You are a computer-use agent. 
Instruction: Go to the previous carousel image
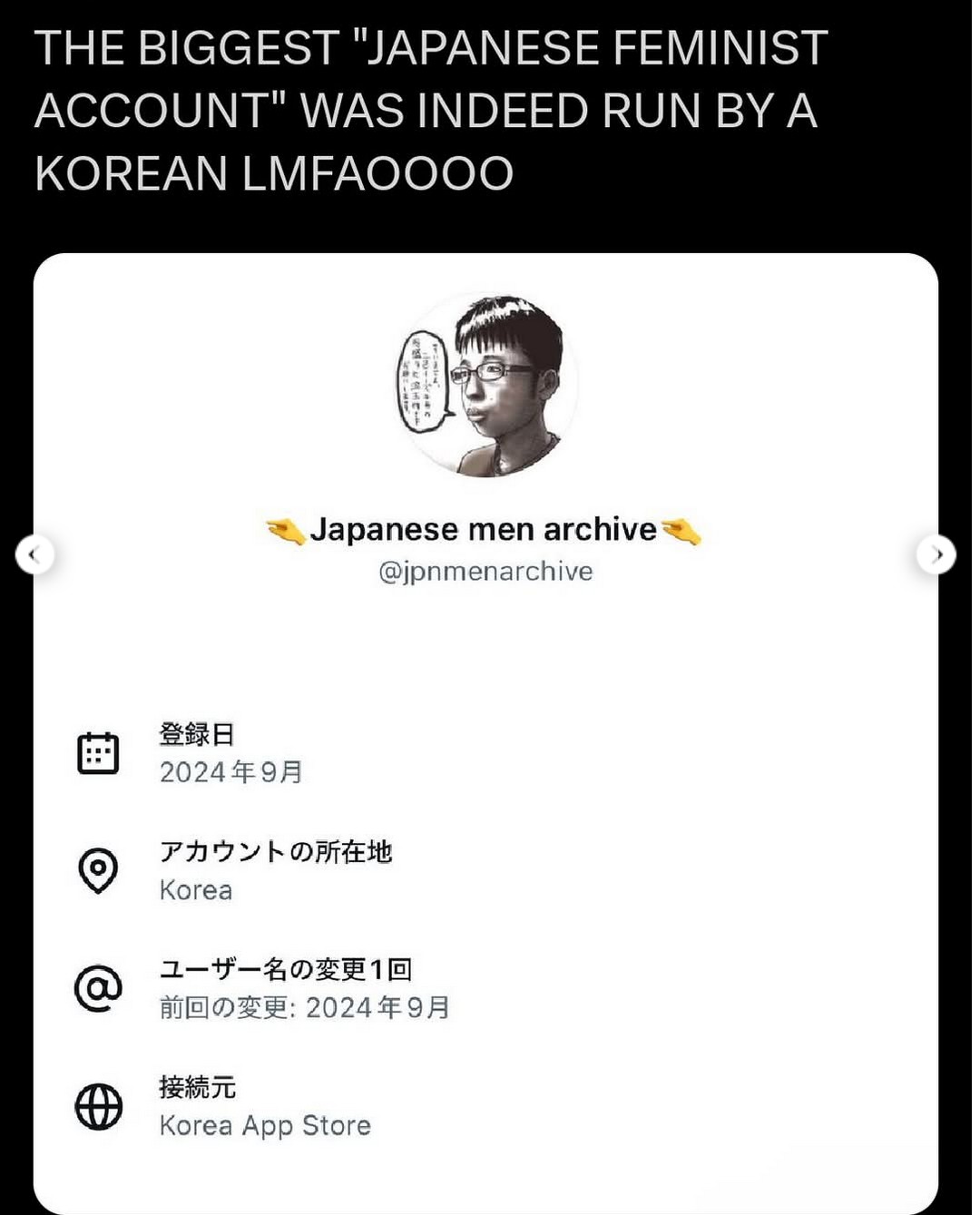34,554
